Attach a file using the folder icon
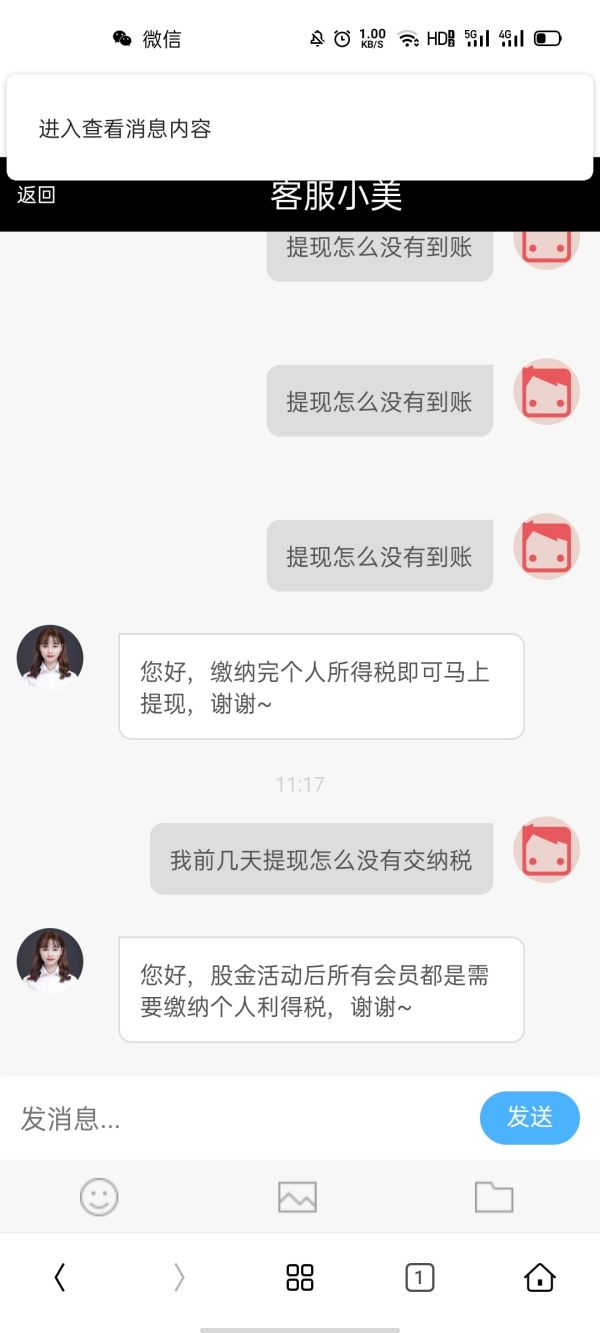The width and height of the screenshot is (600, 1333). tap(494, 1197)
